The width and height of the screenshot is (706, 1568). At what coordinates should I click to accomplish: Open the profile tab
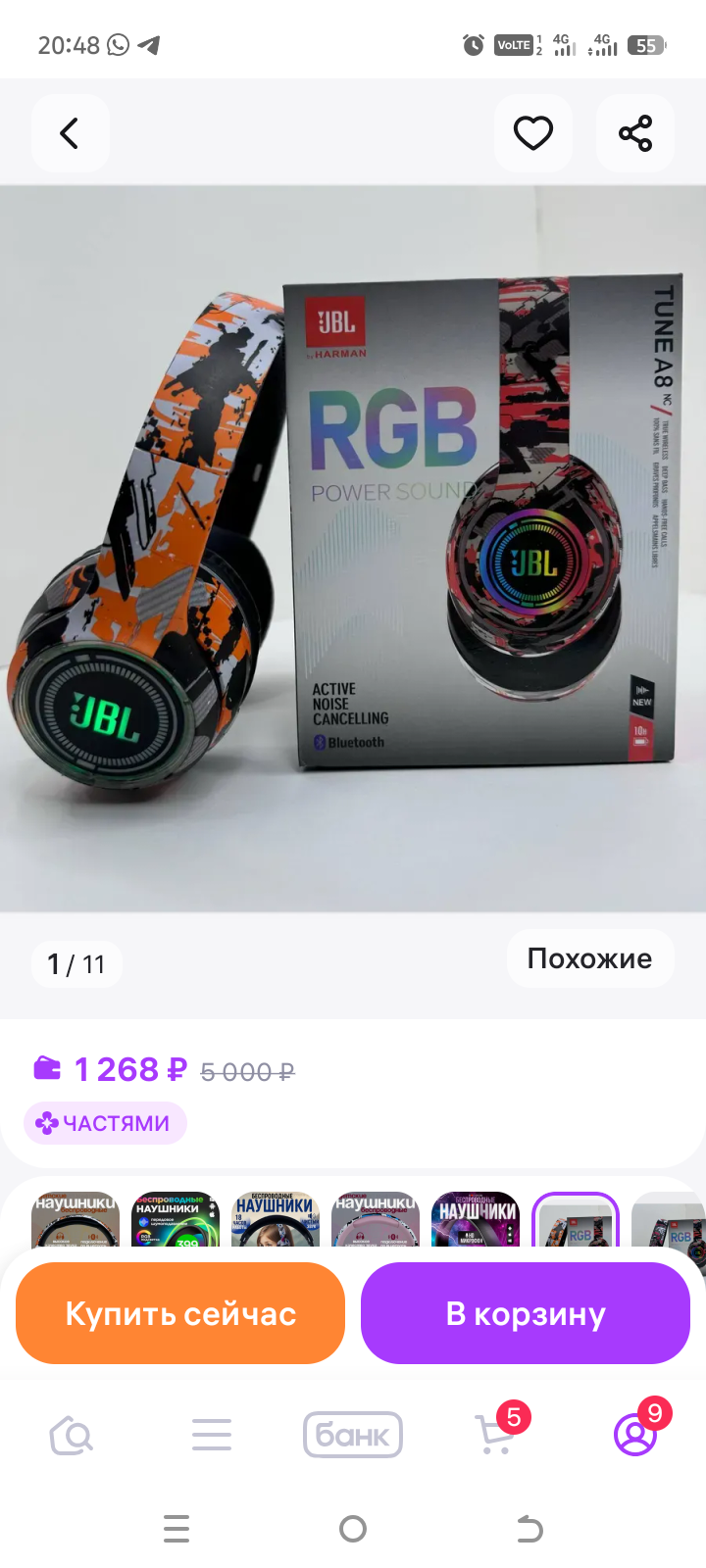coord(634,1436)
